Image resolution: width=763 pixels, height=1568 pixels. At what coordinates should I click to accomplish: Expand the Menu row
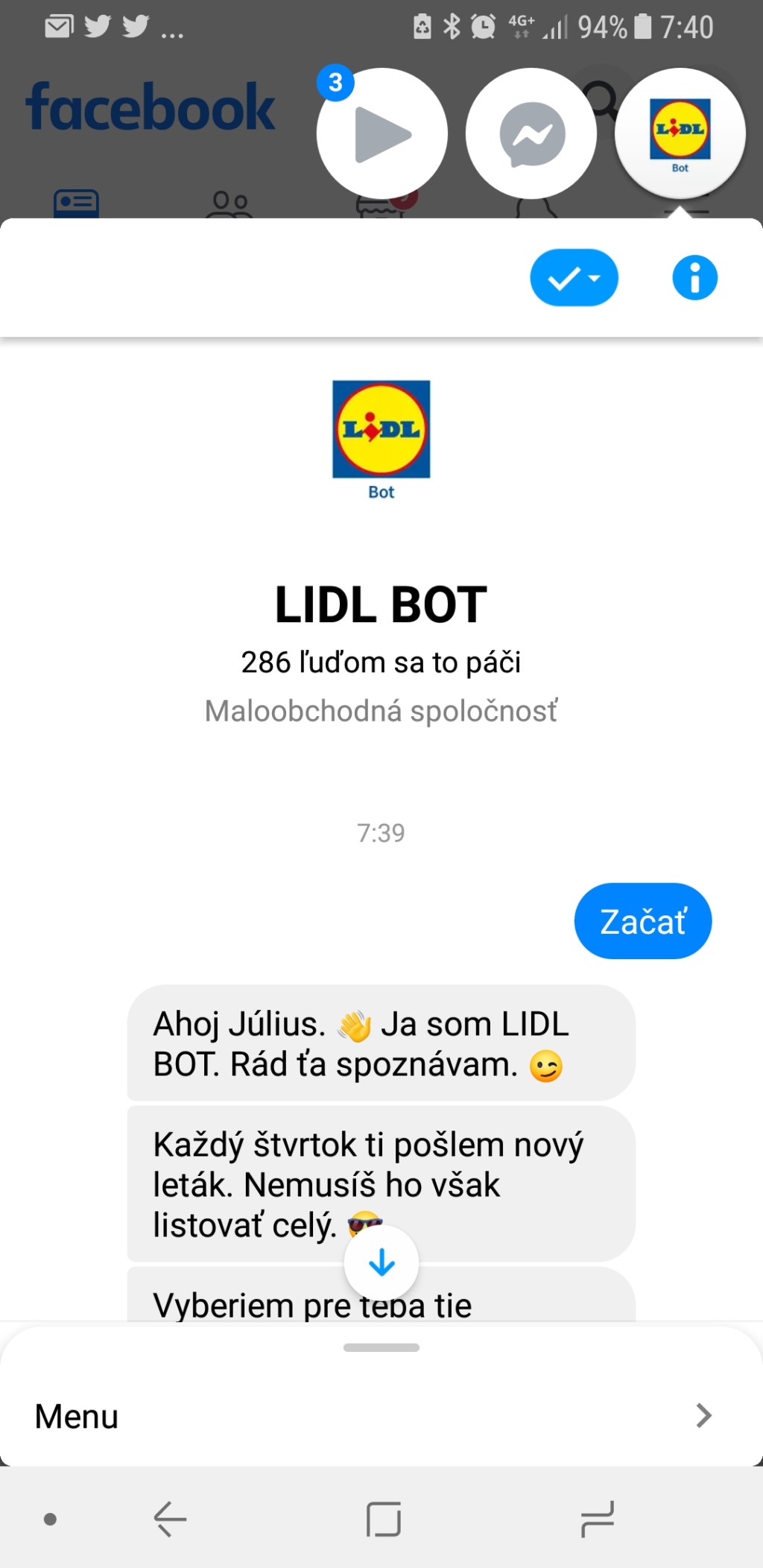381,1415
